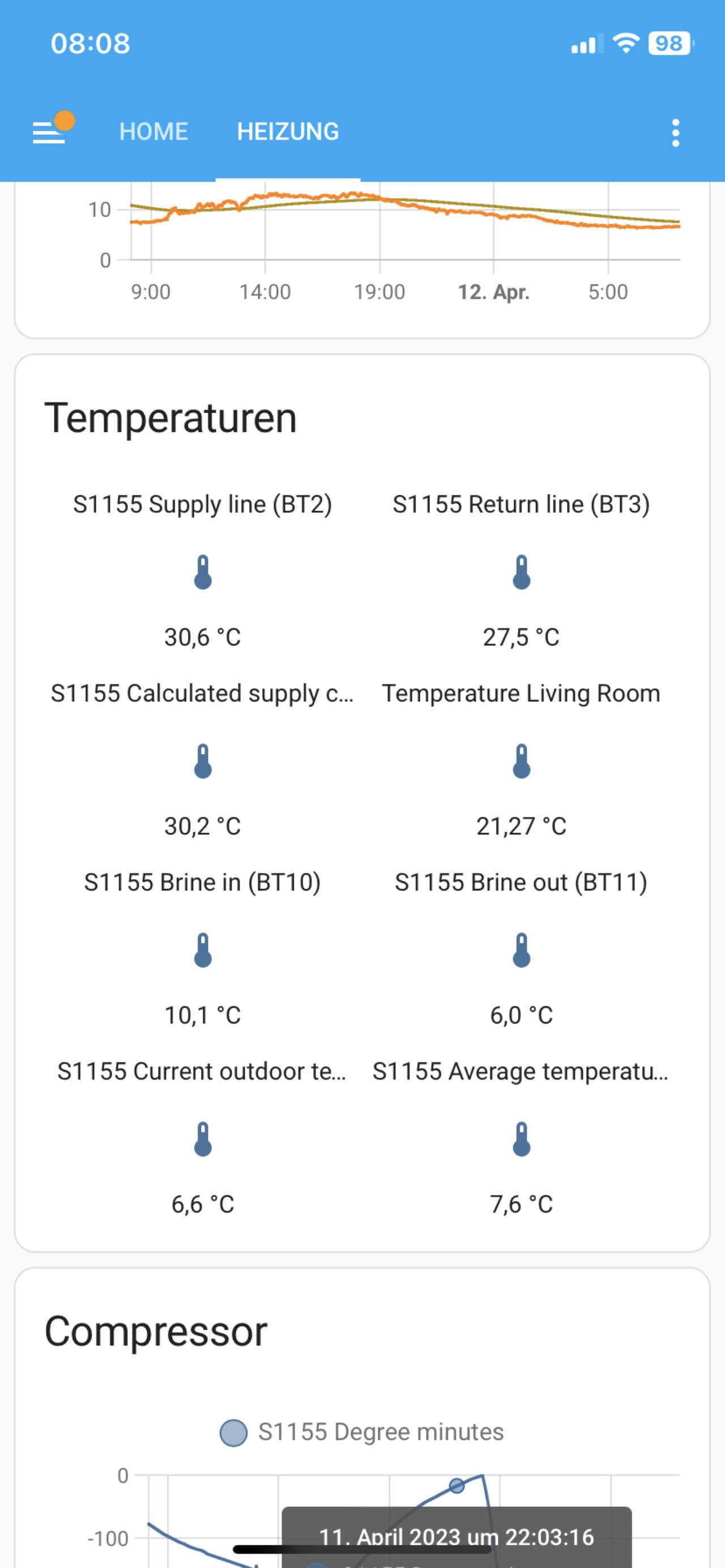This screenshot has width=725, height=1568.
Task: View S1155 Brine out (BT11) details
Action: [522, 948]
